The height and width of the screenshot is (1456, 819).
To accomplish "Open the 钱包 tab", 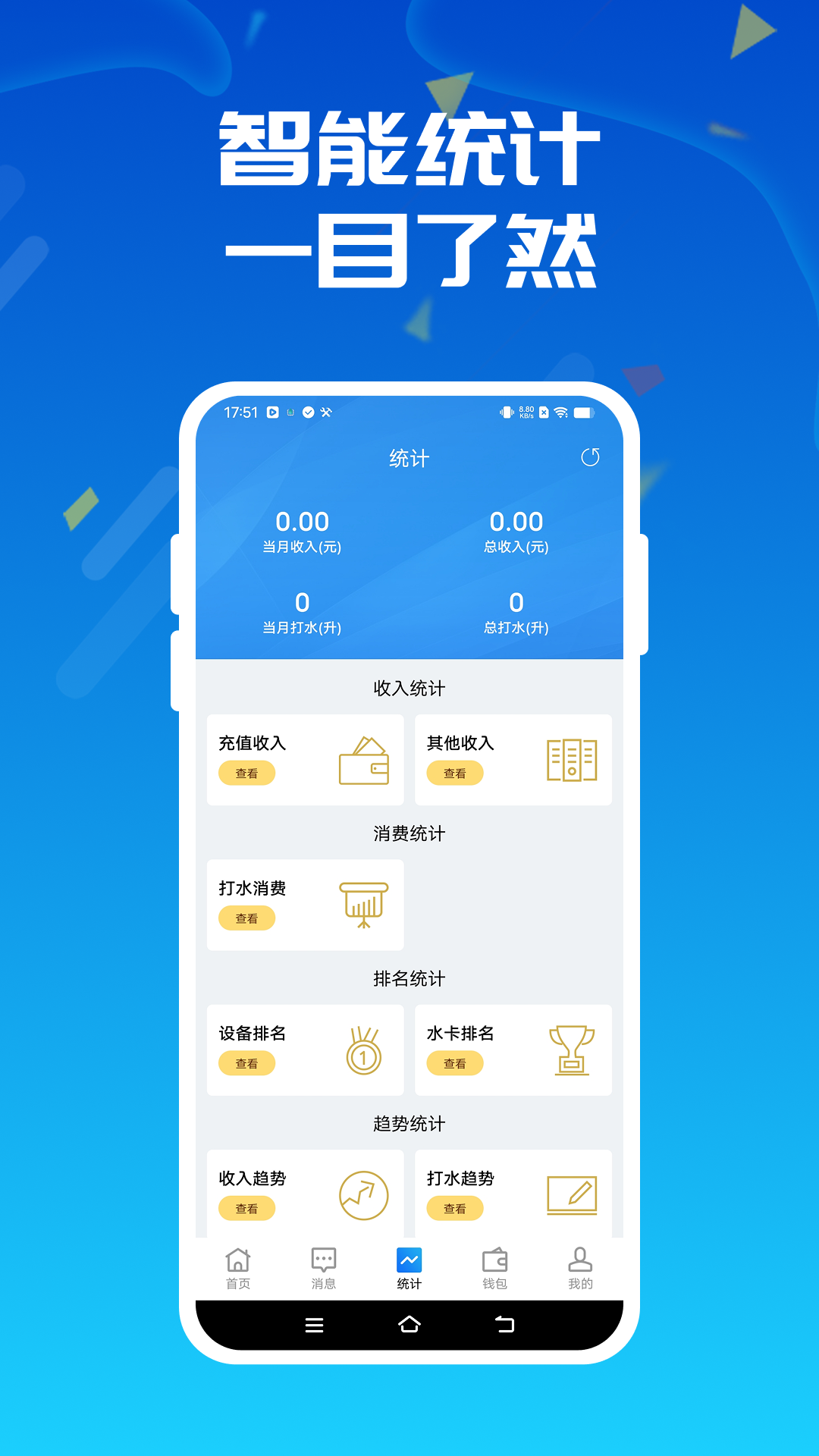I will (x=494, y=1266).
